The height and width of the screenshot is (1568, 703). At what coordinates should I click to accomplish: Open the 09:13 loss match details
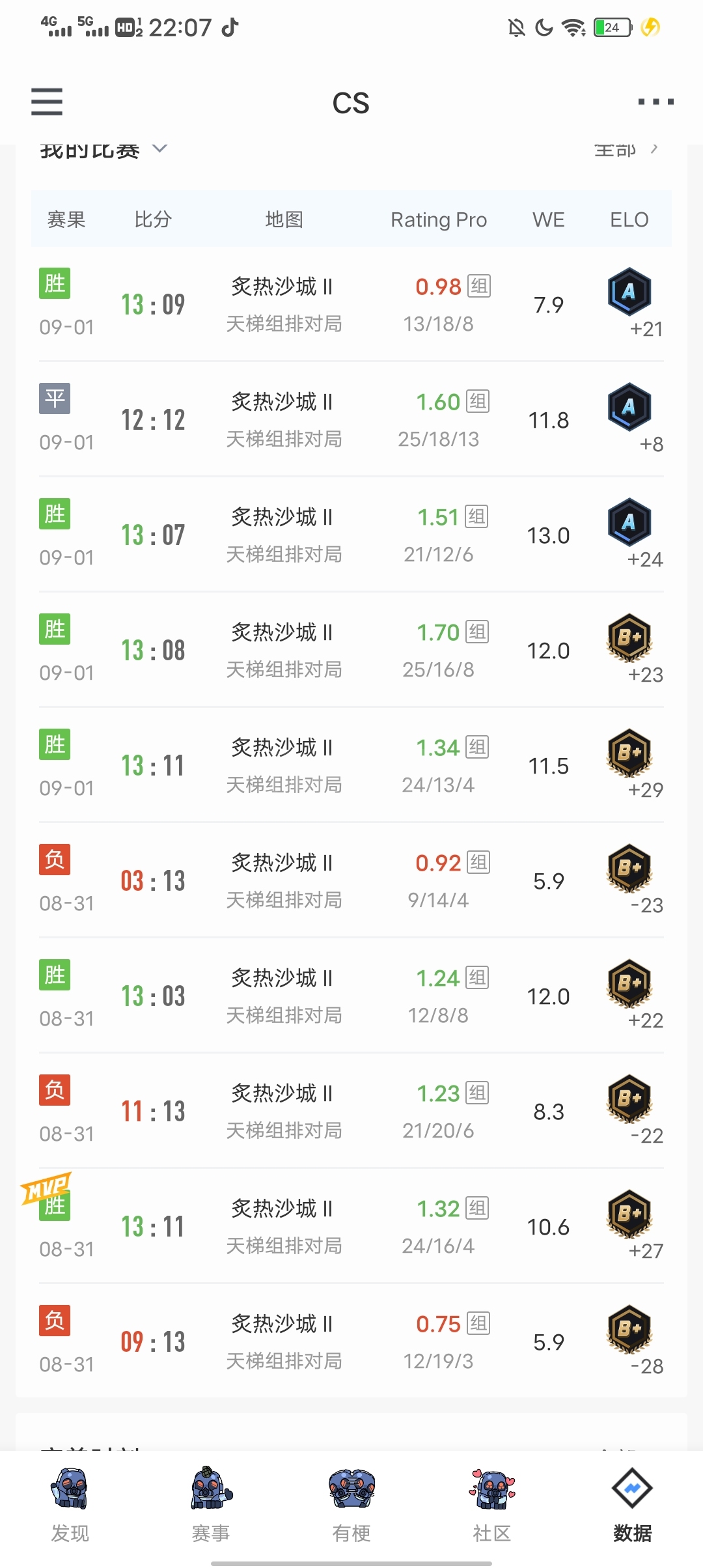tap(351, 1341)
